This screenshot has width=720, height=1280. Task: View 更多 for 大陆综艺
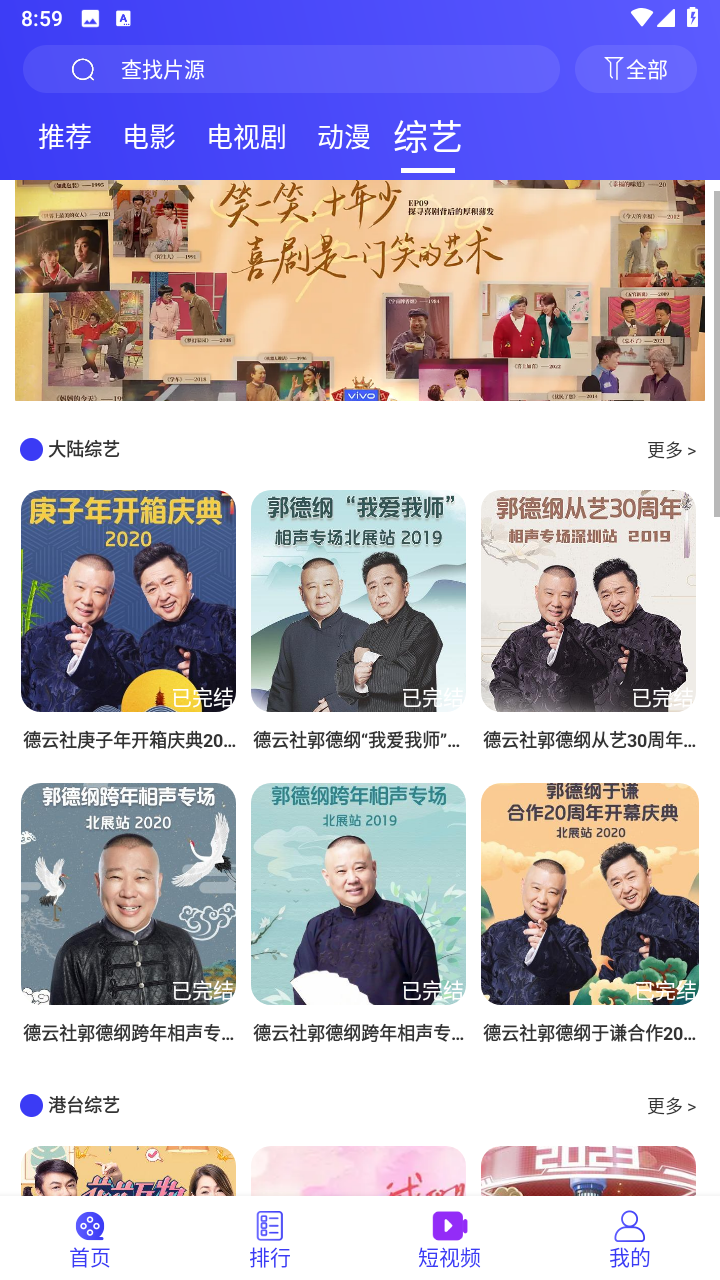pos(671,450)
